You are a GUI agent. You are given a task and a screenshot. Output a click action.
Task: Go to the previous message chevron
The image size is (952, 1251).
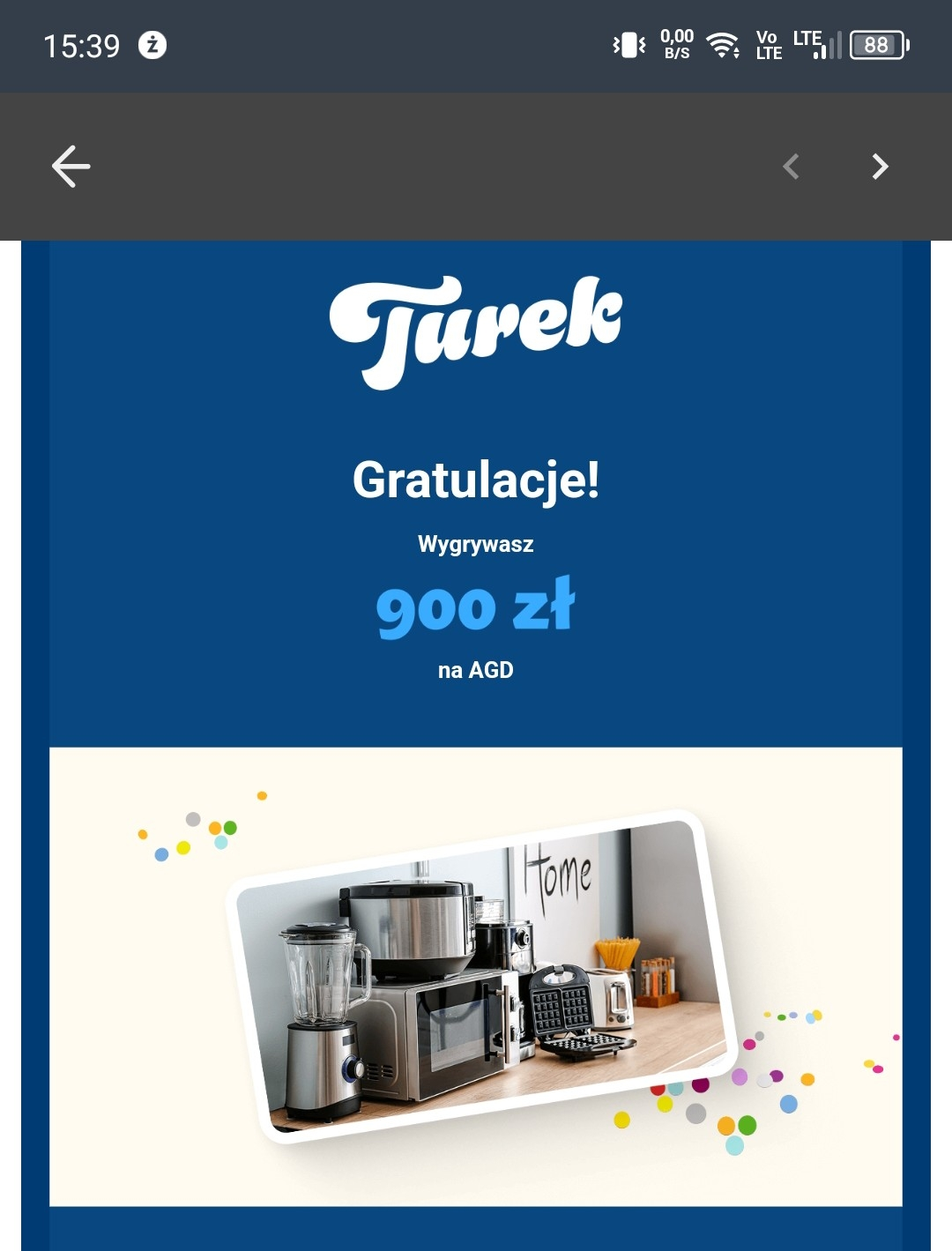792,167
